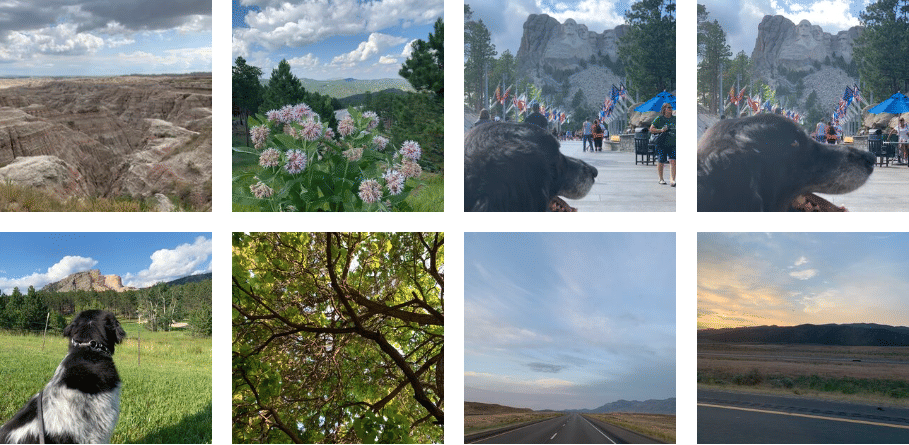Open the sunset over dark hills photo

point(802,338)
